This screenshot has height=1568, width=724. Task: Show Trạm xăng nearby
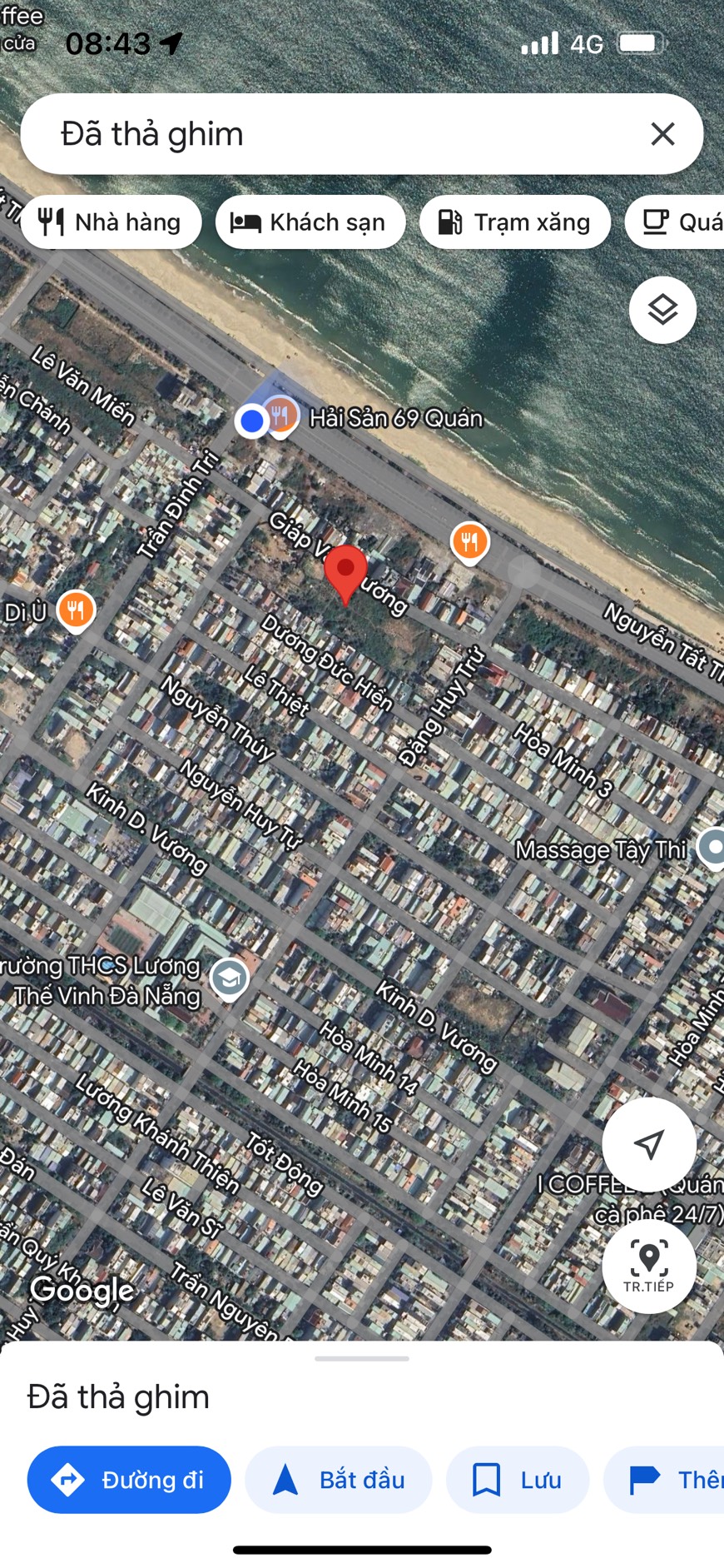[x=515, y=222]
